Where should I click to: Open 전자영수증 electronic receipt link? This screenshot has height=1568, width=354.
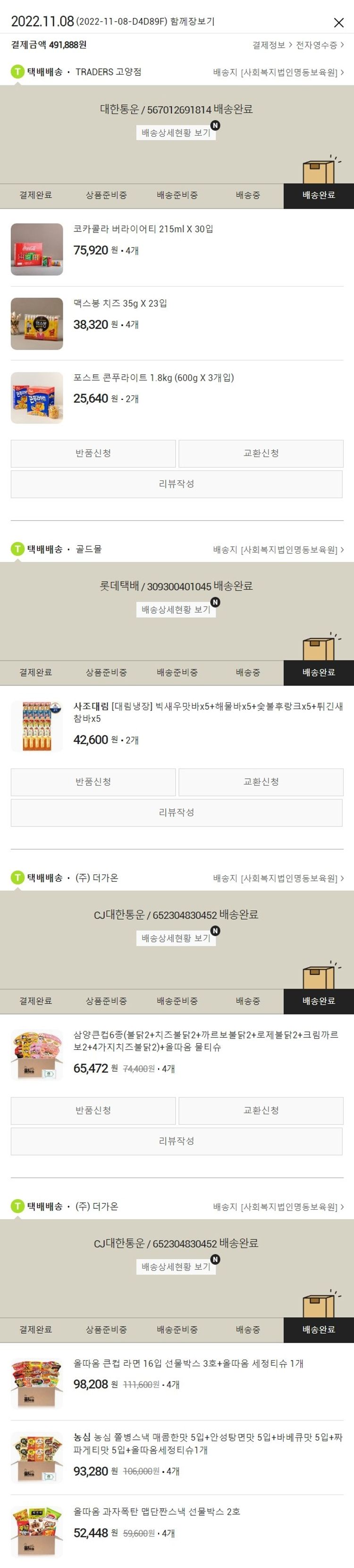tap(319, 45)
